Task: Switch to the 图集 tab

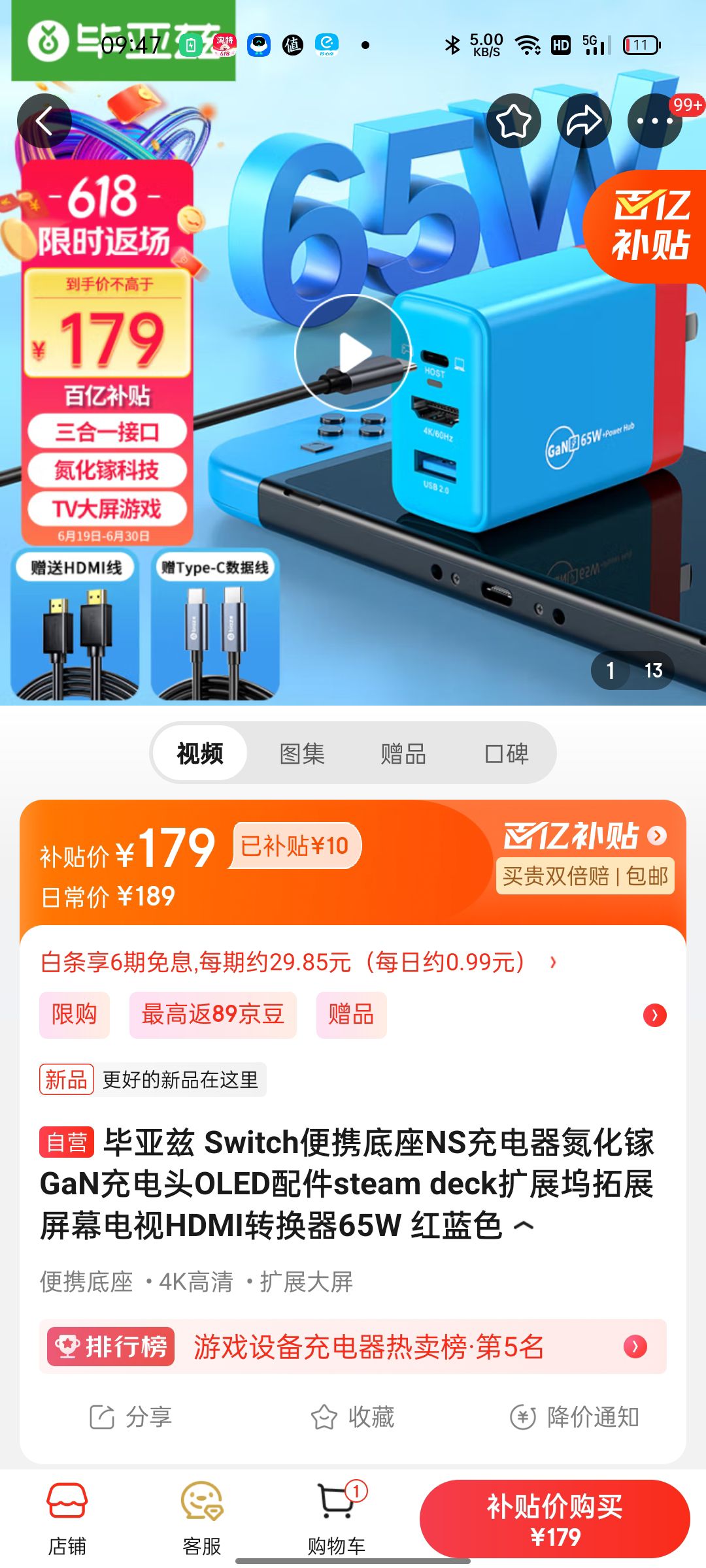Action: pos(301,753)
